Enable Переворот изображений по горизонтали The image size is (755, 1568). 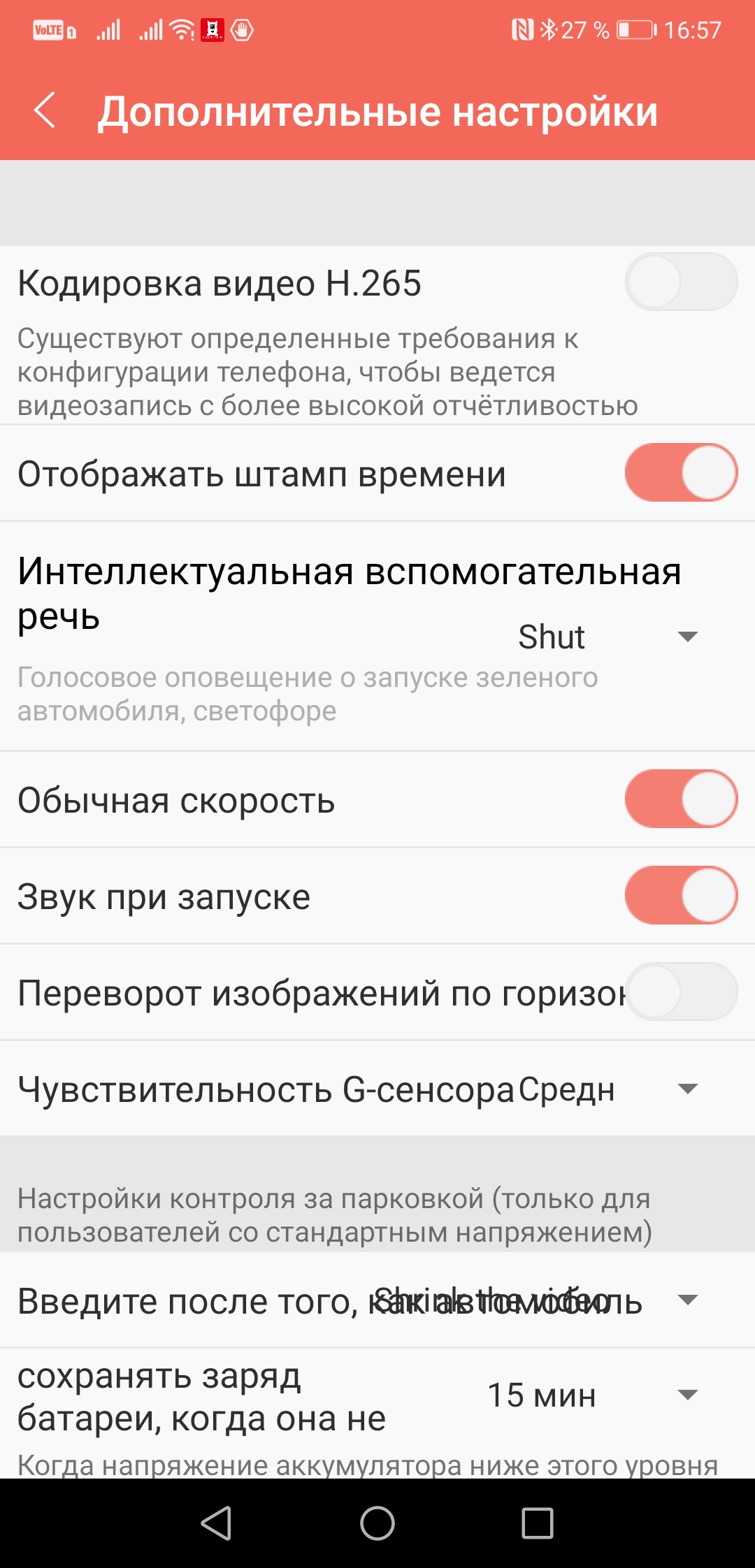[681, 992]
